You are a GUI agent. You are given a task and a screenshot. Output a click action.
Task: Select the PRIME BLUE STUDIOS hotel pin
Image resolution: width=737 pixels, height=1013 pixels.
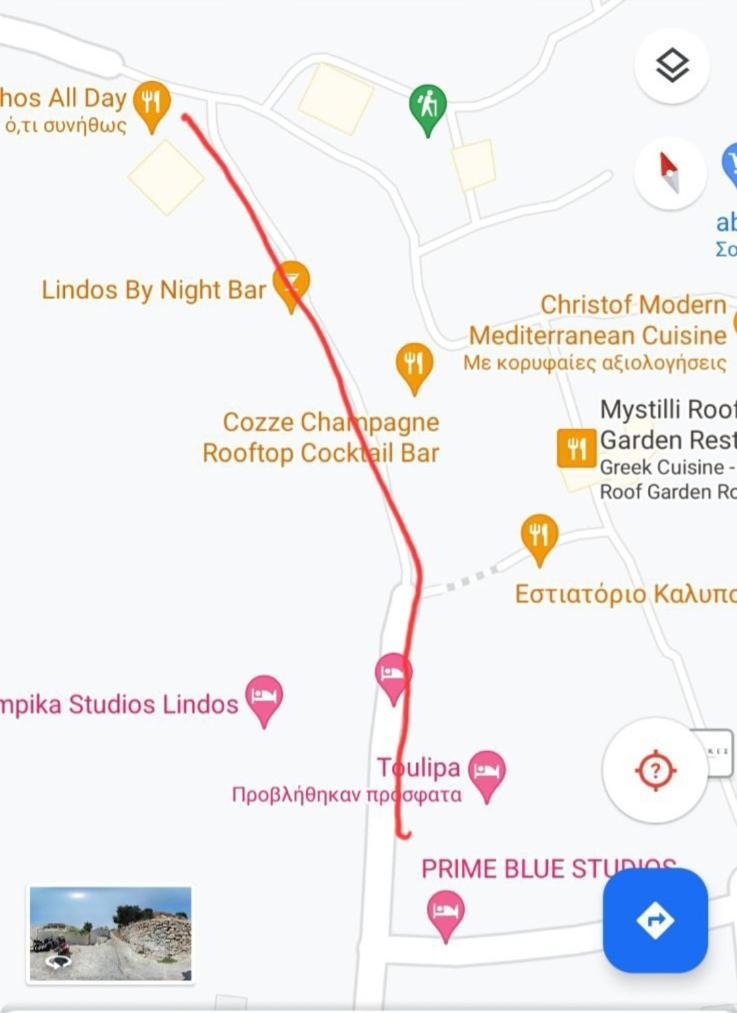(446, 914)
